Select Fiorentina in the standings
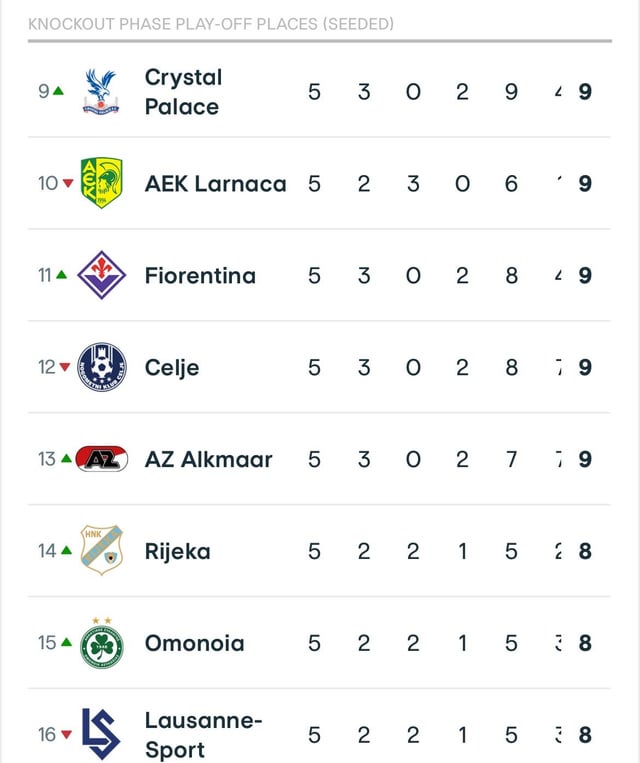 (x=319, y=275)
